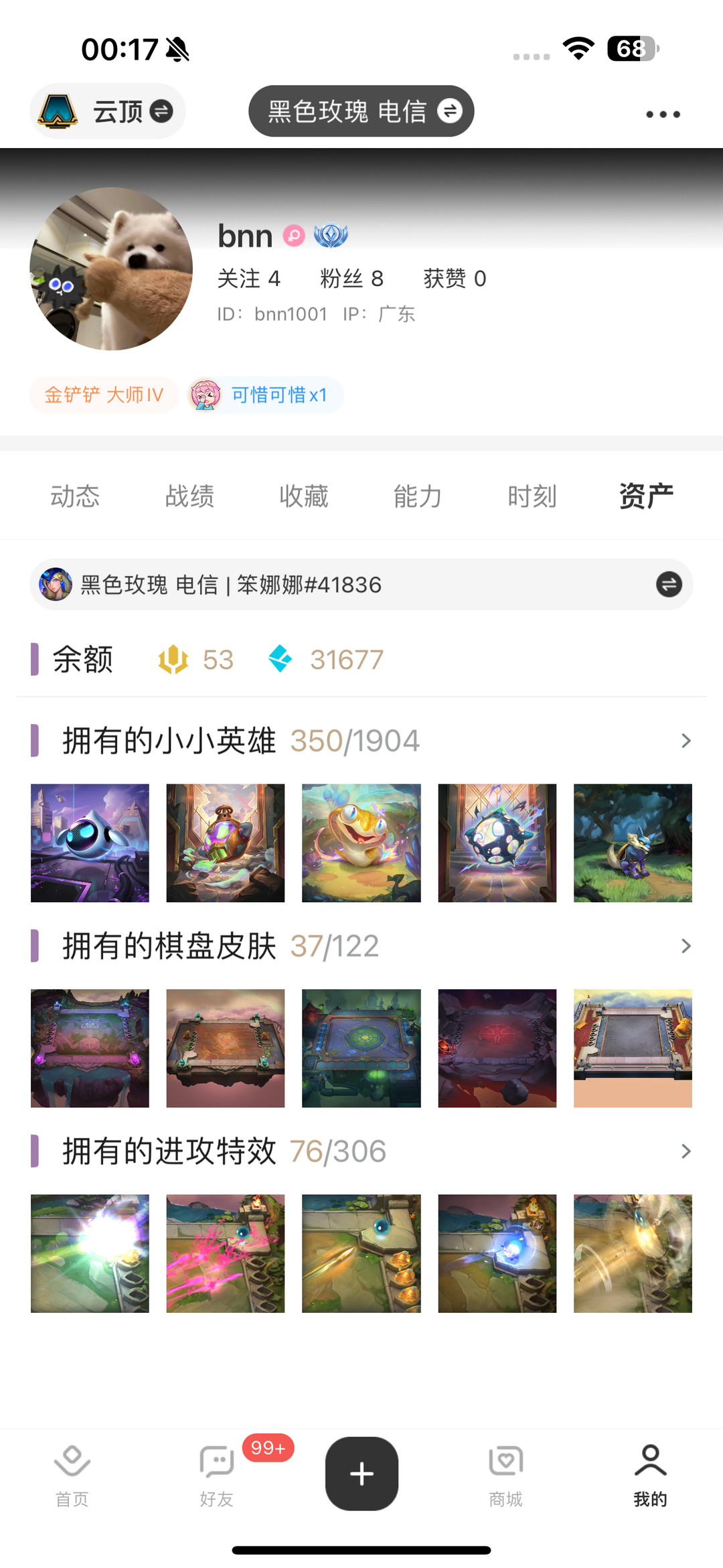View the bnn profile avatar
The height and width of the screenshot is (1568, 723).
point(111,269)
